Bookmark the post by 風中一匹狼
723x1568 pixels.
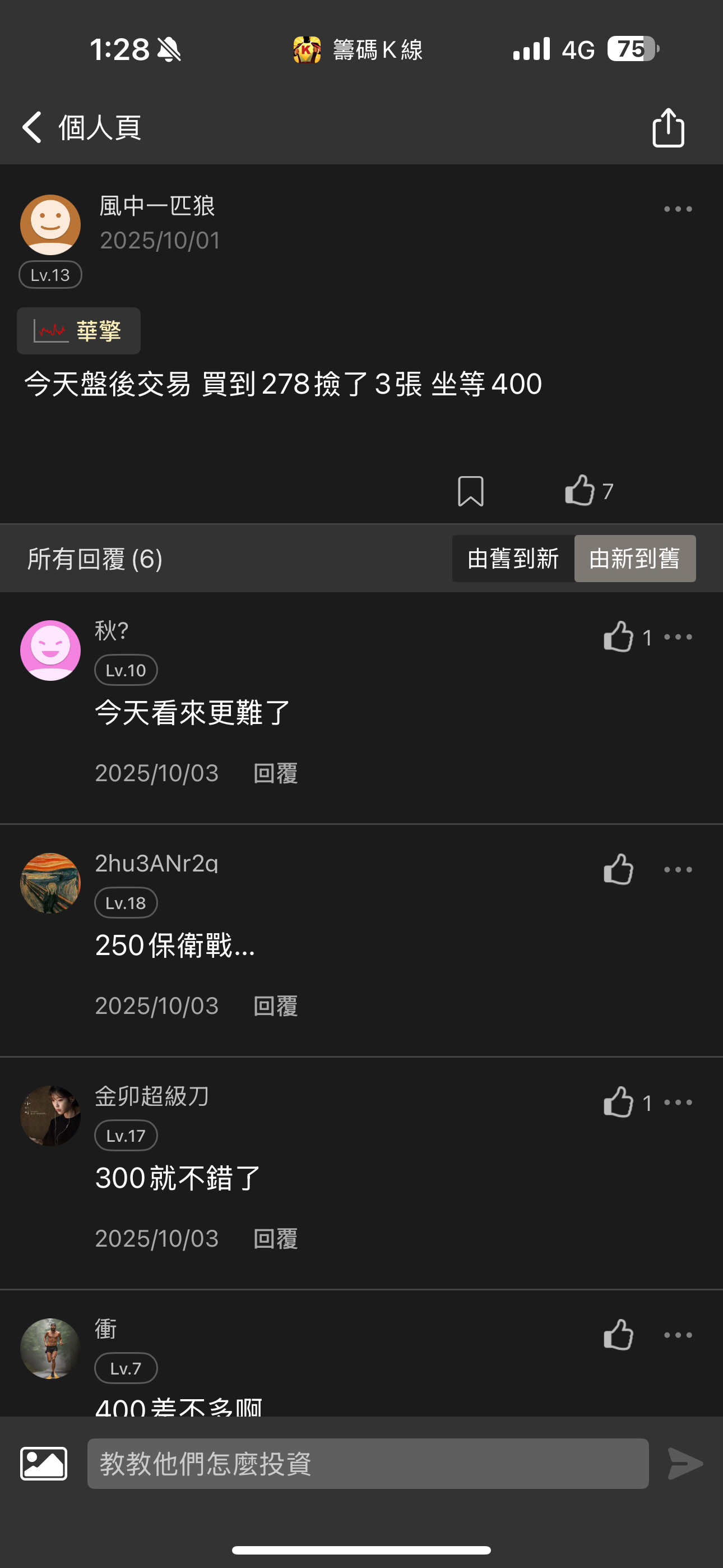(470, 491)
